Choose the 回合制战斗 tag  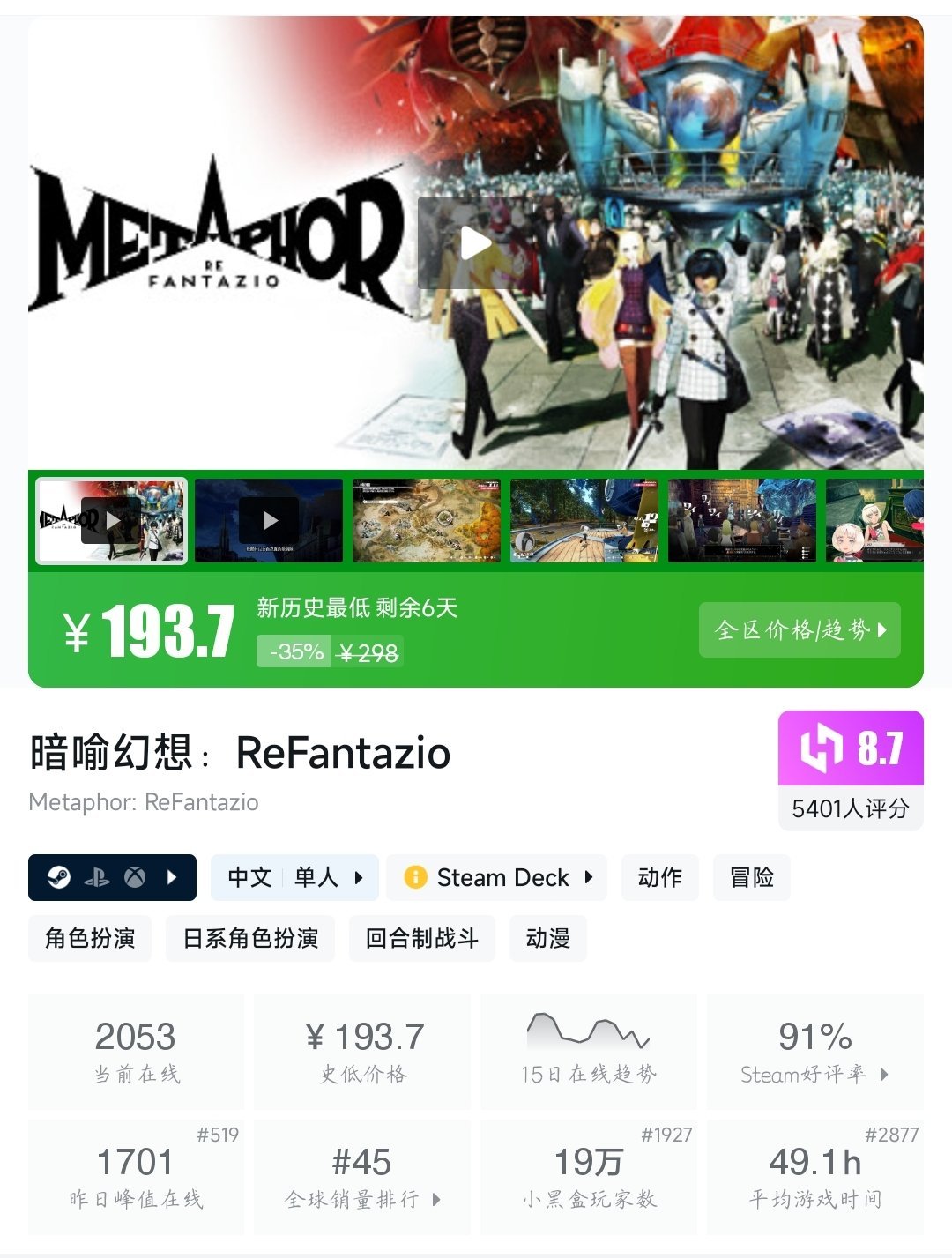point(422,938)
